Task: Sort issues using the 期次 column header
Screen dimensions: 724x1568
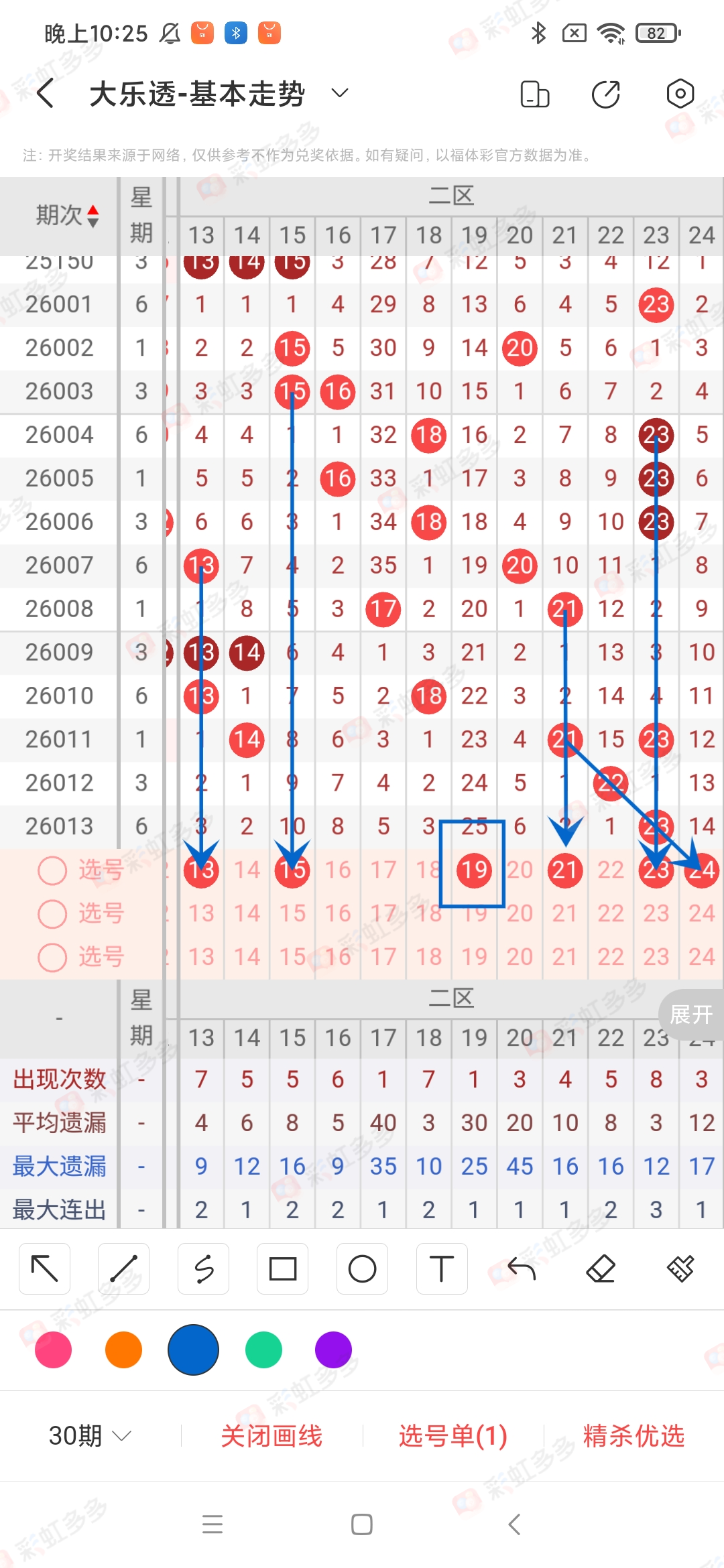Action: [x=65, y=216]
